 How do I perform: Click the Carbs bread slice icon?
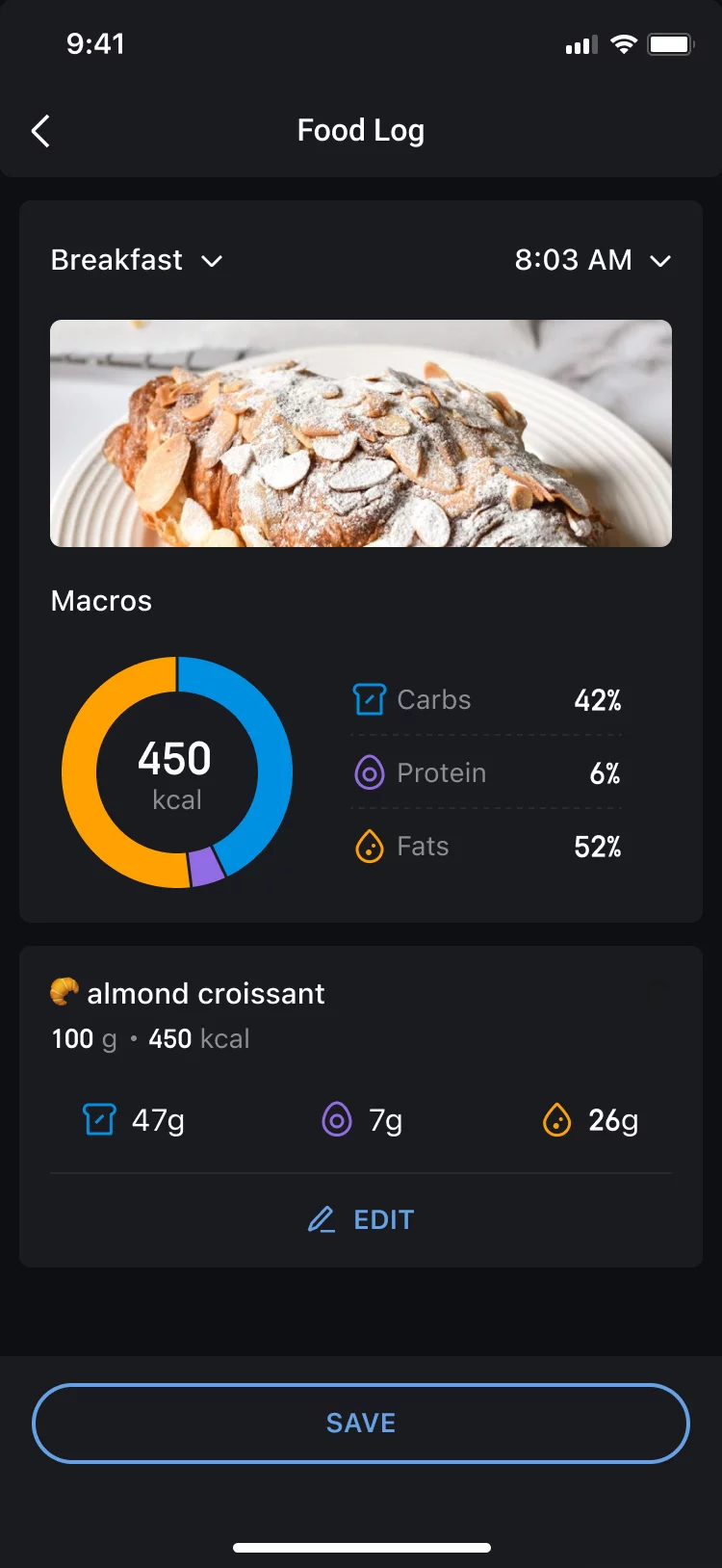[369, 700]
